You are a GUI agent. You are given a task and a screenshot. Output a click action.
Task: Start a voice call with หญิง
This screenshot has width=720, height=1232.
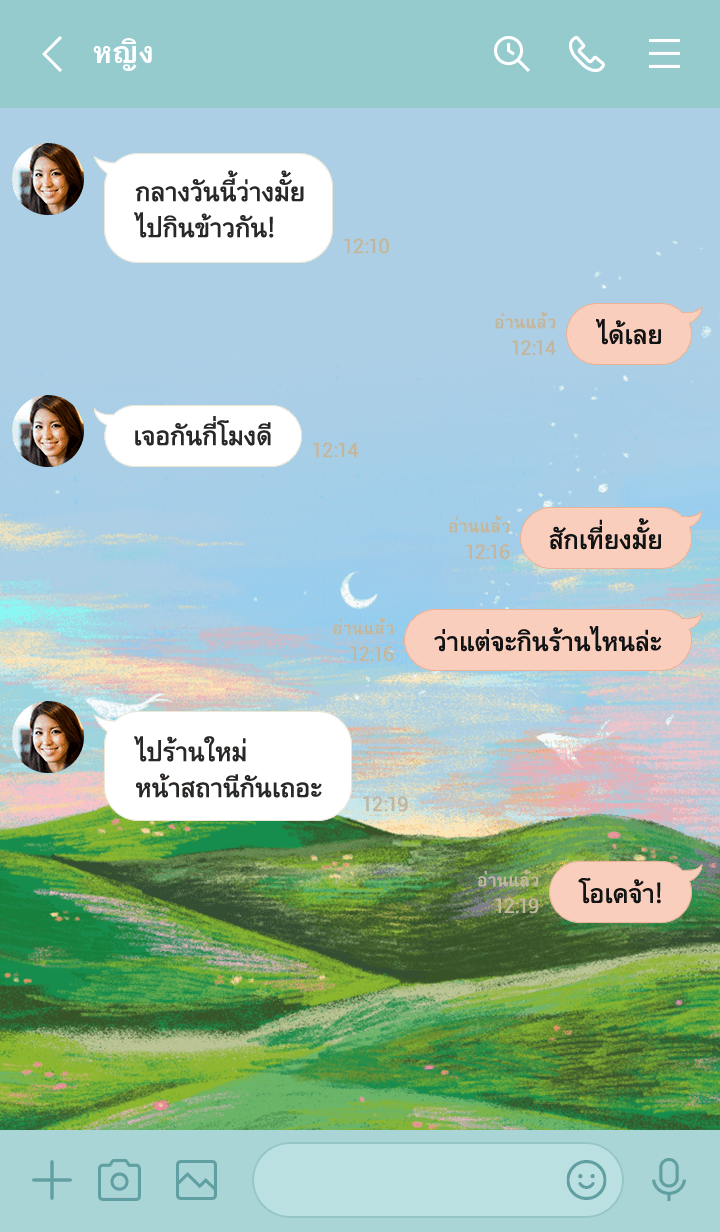(587, 54)
